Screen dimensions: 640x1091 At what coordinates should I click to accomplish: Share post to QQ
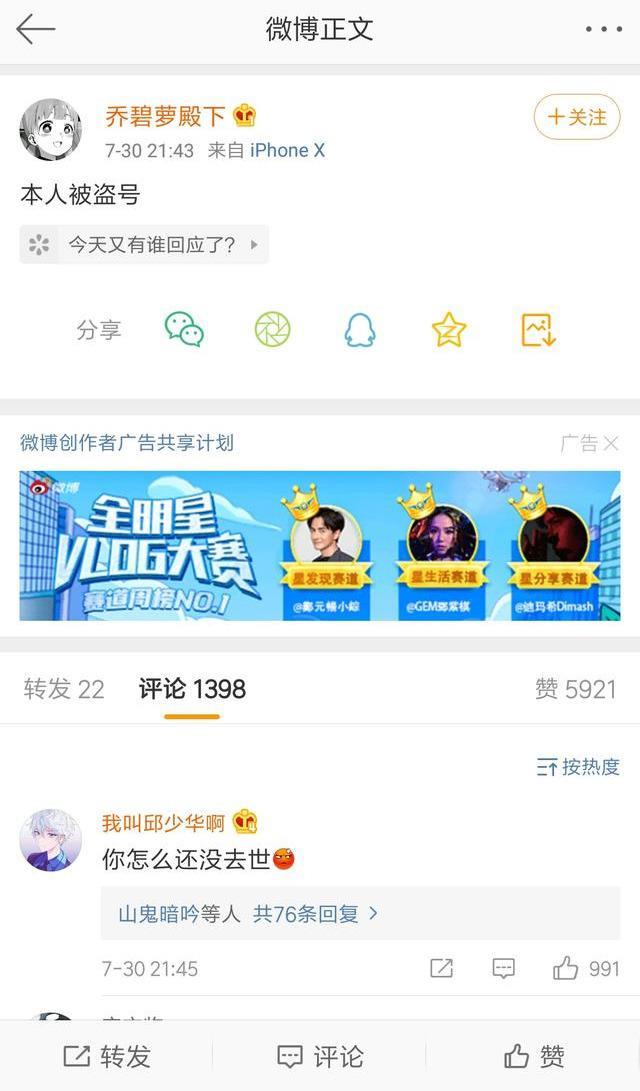[x=360, y=329]
